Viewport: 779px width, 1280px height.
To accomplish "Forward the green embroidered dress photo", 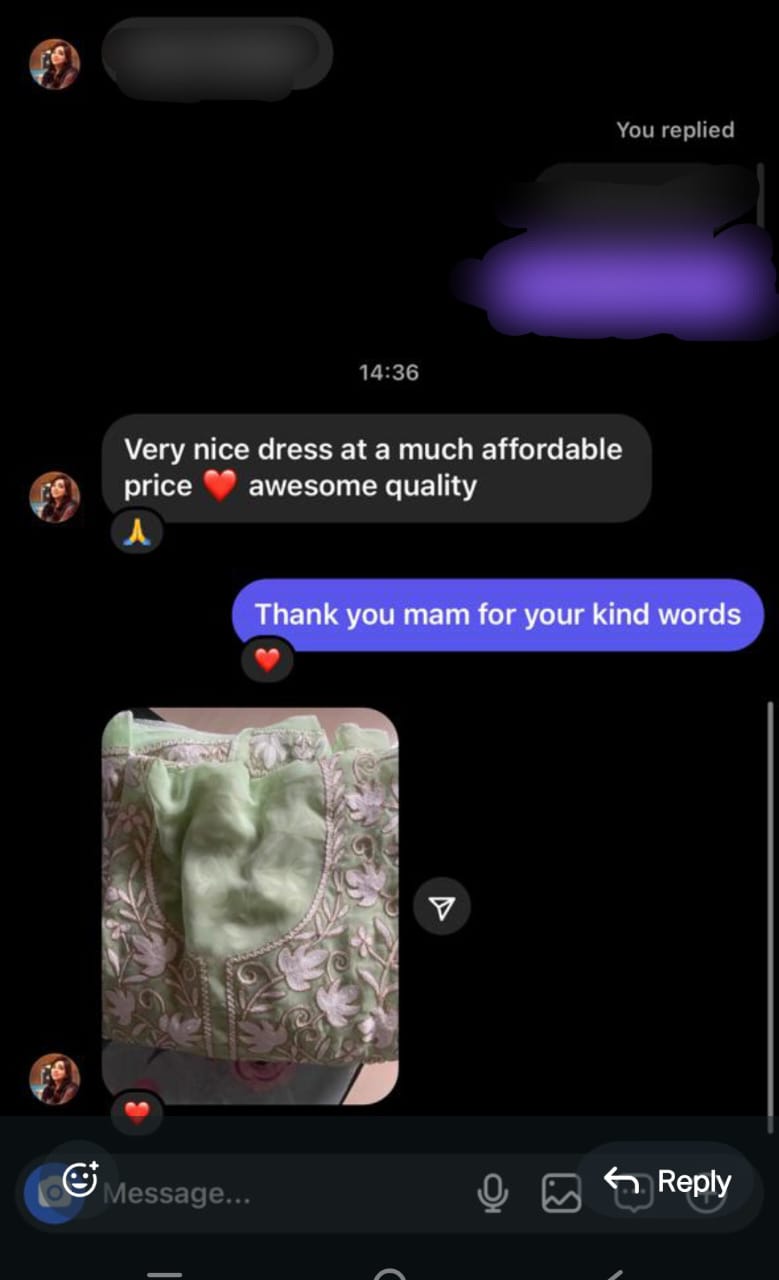I will 441,907.
